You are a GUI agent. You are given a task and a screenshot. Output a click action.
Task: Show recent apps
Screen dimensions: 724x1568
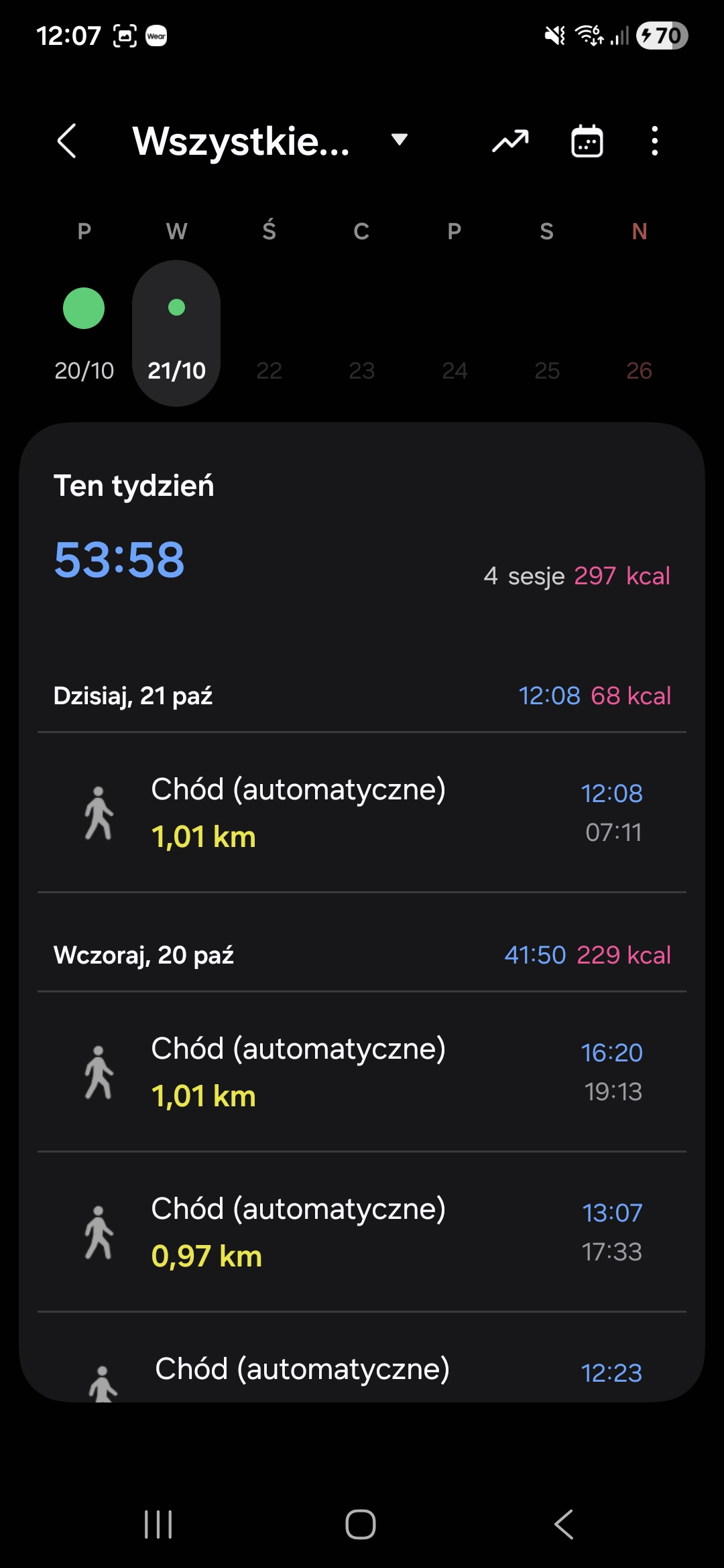point(158,1524)
